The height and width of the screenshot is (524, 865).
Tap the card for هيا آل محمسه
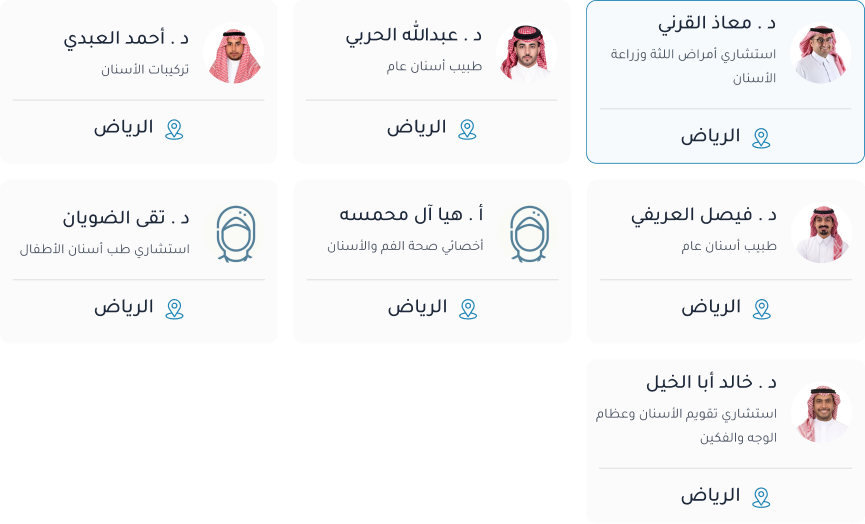(x=432, y=261)
